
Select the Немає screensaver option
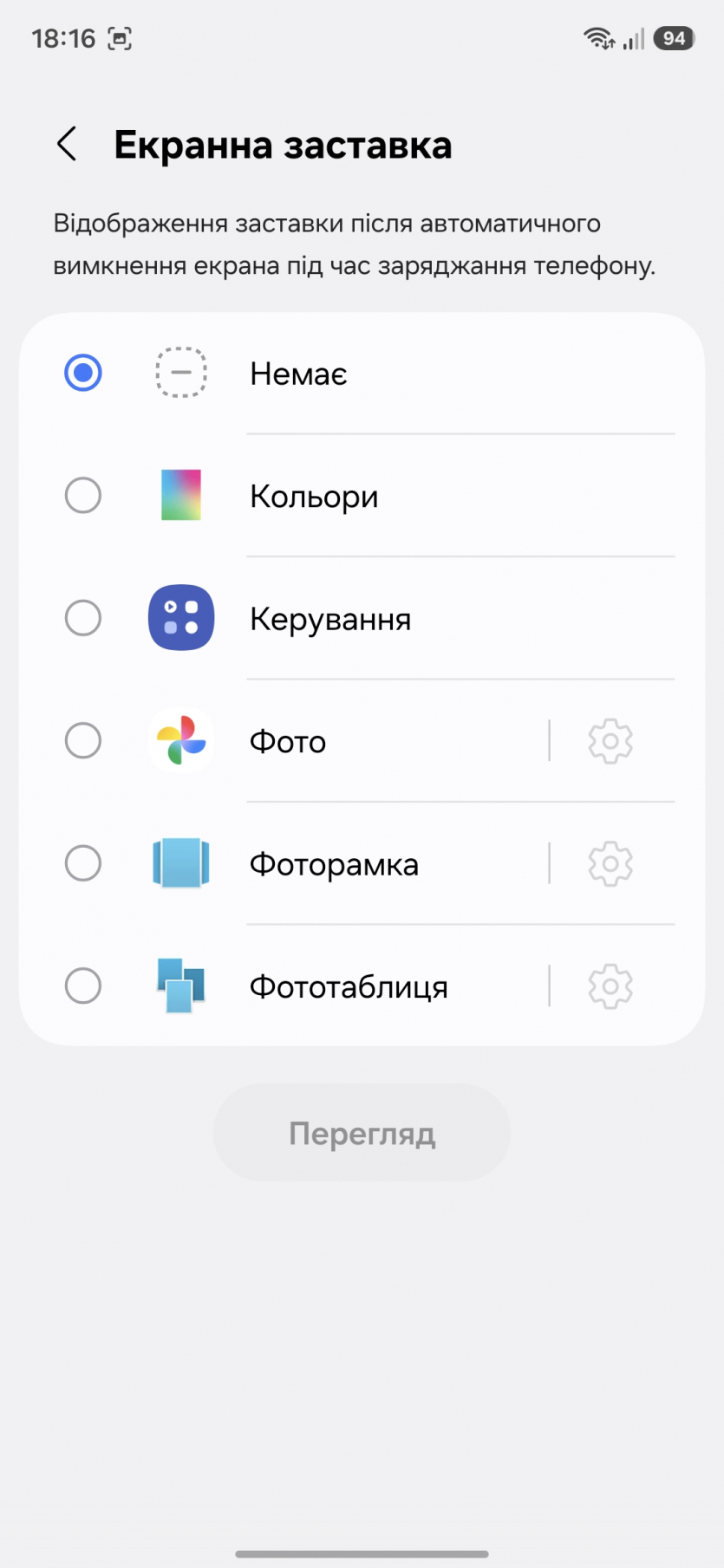pos(83,374)
